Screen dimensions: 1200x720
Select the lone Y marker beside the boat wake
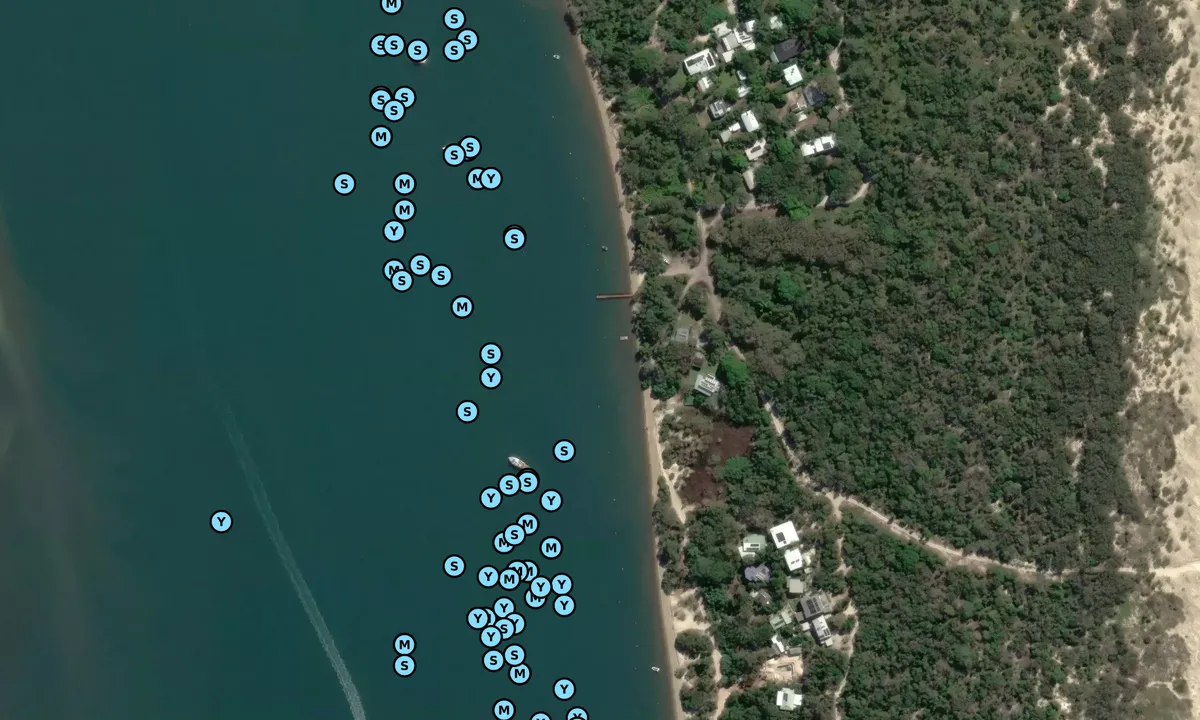(221, 522)
